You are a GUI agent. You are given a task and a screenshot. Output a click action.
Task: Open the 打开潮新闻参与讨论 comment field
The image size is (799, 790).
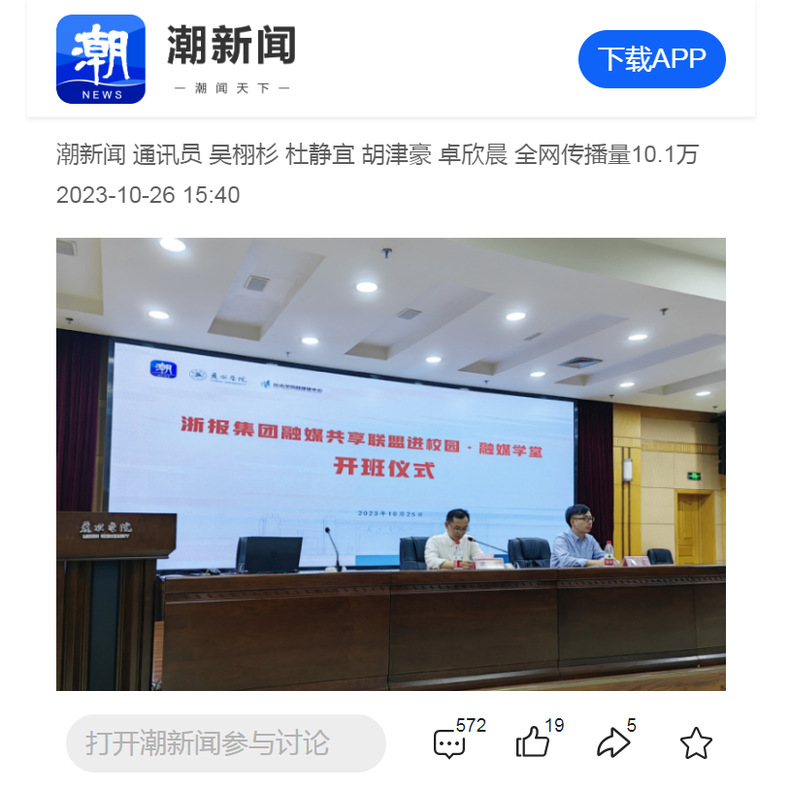coord(226,743)
